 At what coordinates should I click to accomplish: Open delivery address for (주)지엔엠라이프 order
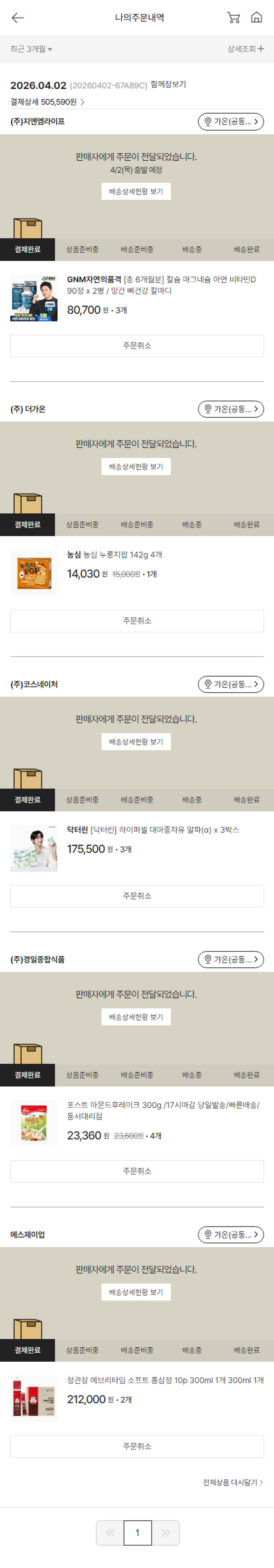pyautogui.click(x=231, y=122)
